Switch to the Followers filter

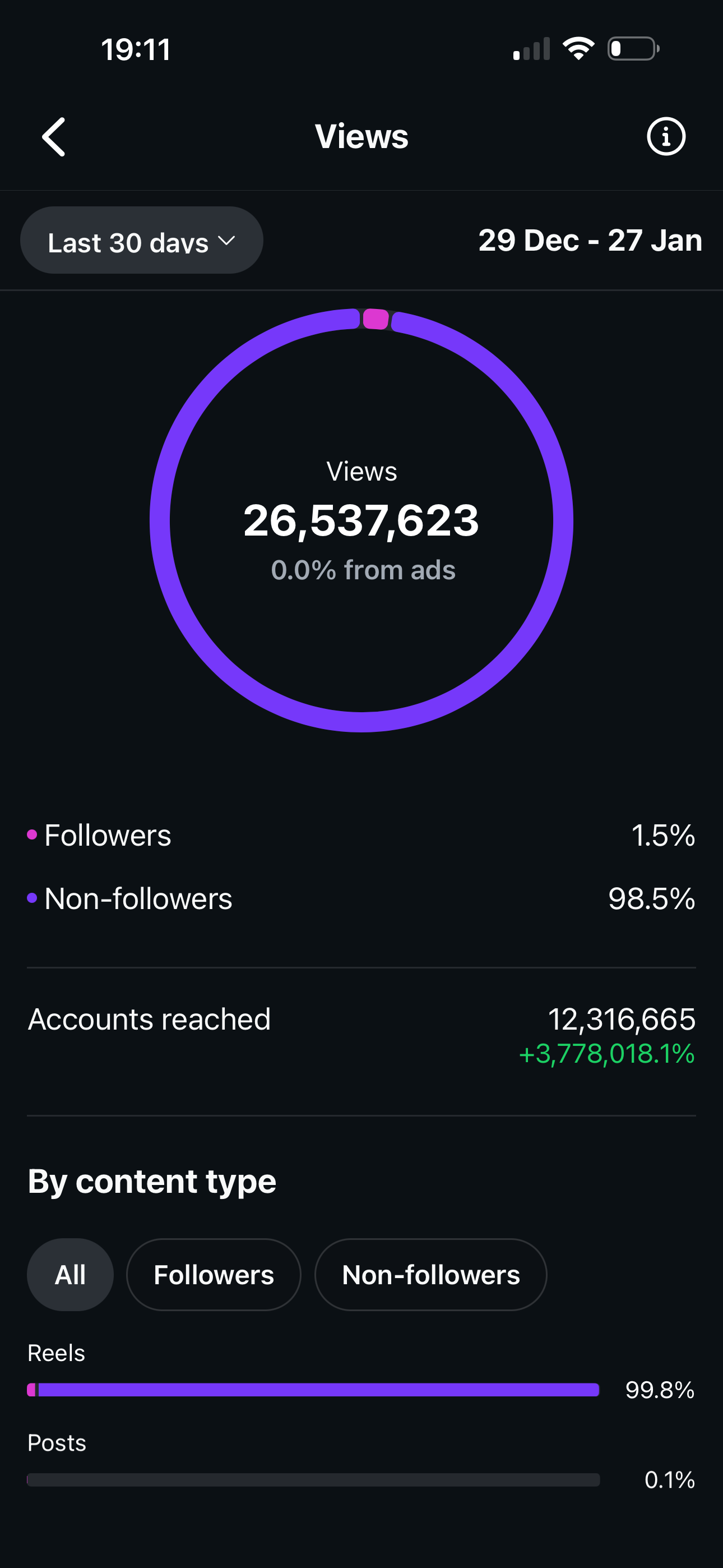[x=214, y=1275]
